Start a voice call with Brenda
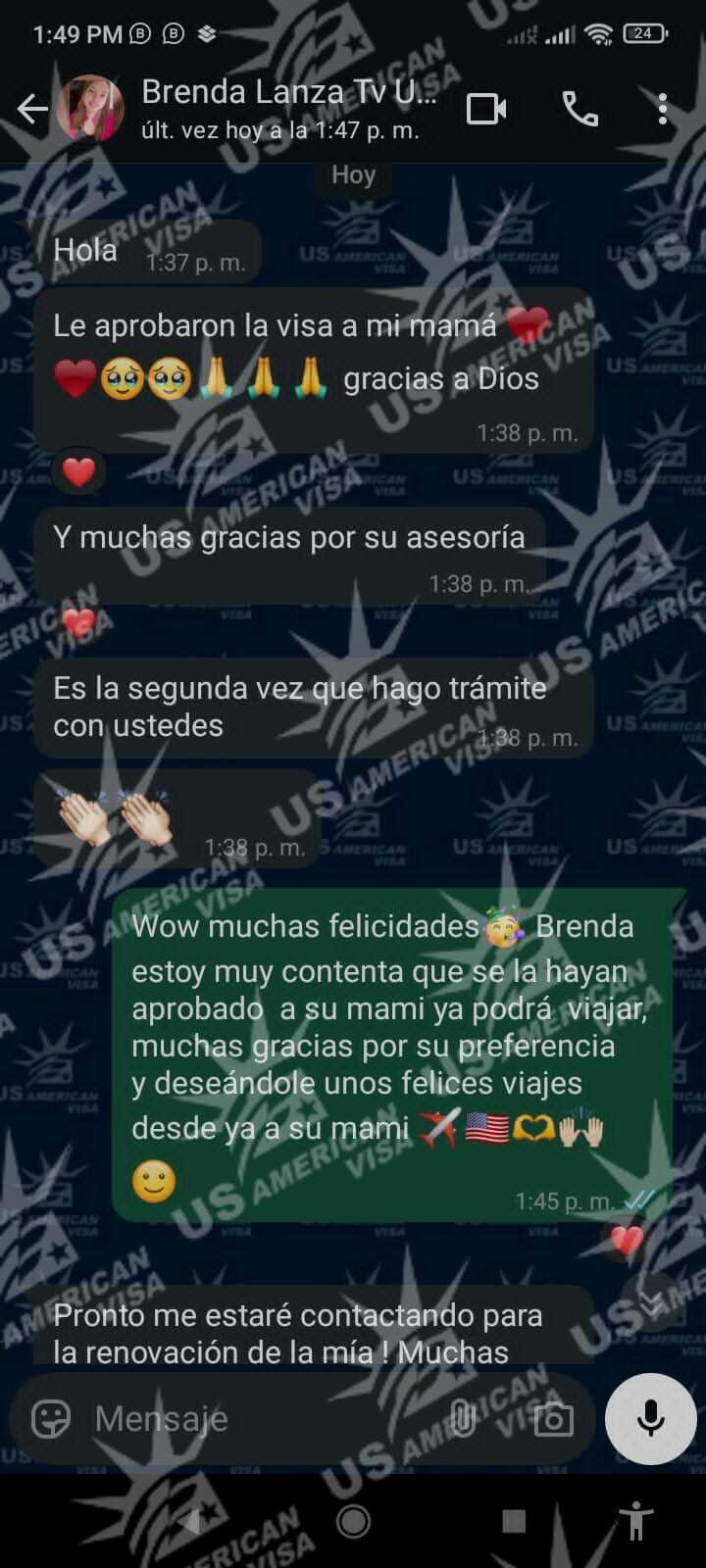The width and height of the screenshot is (706, 1568). pyautogui.click(x=580, y=109)
